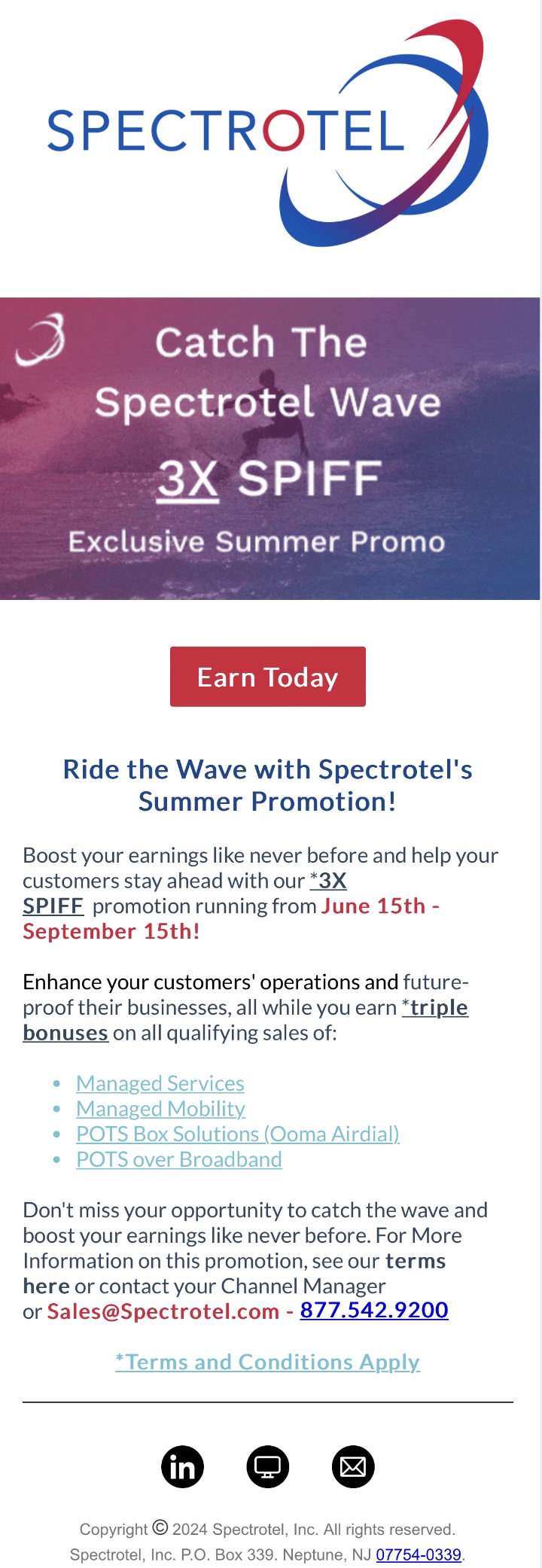Open the Catch The Spectrotel Wave banner
The height and width of the screenshot is (1568, 542).
click(269, 449)
